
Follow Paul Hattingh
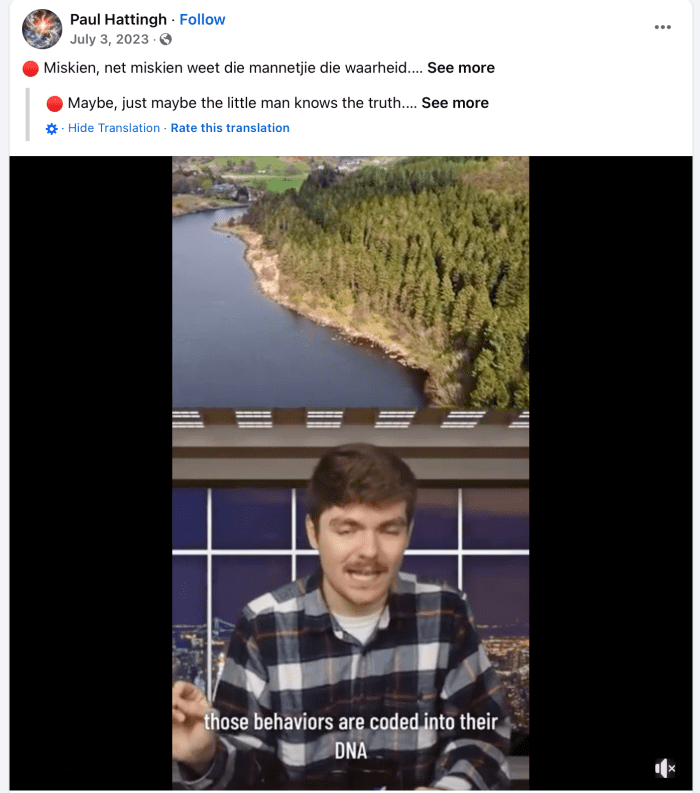(202, 19)
